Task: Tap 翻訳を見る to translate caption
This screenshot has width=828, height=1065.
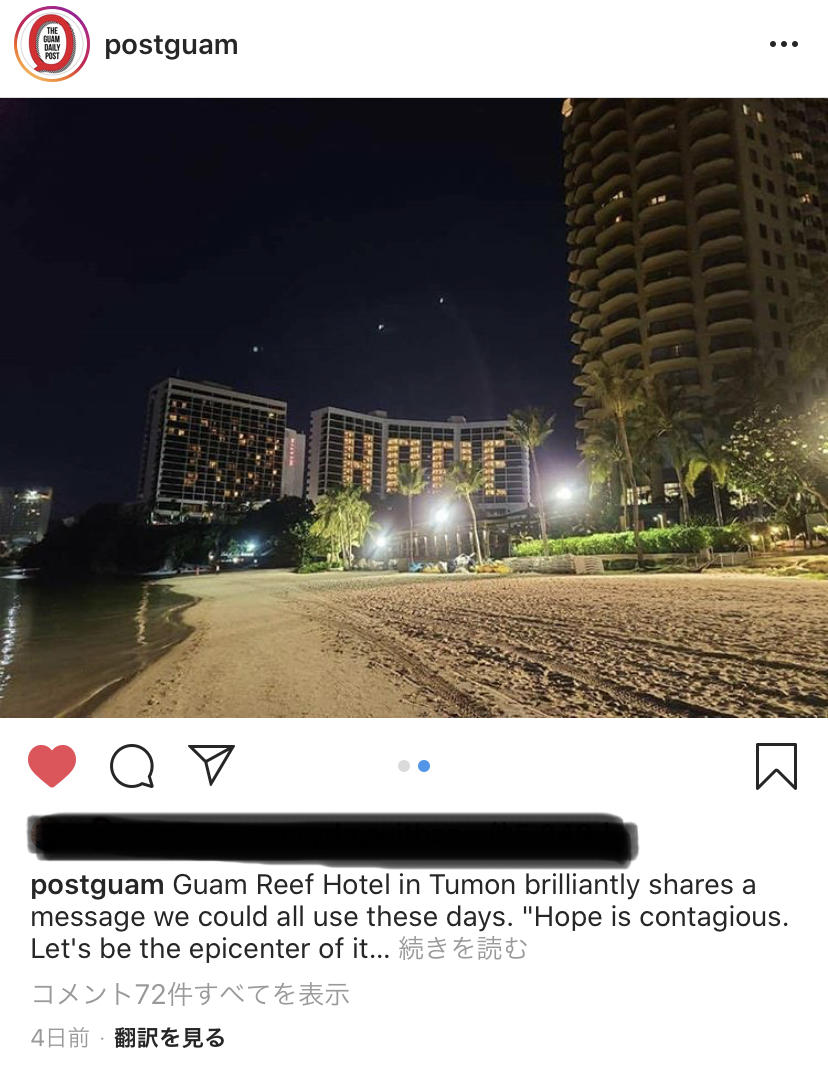Action: coord(169,1038)
